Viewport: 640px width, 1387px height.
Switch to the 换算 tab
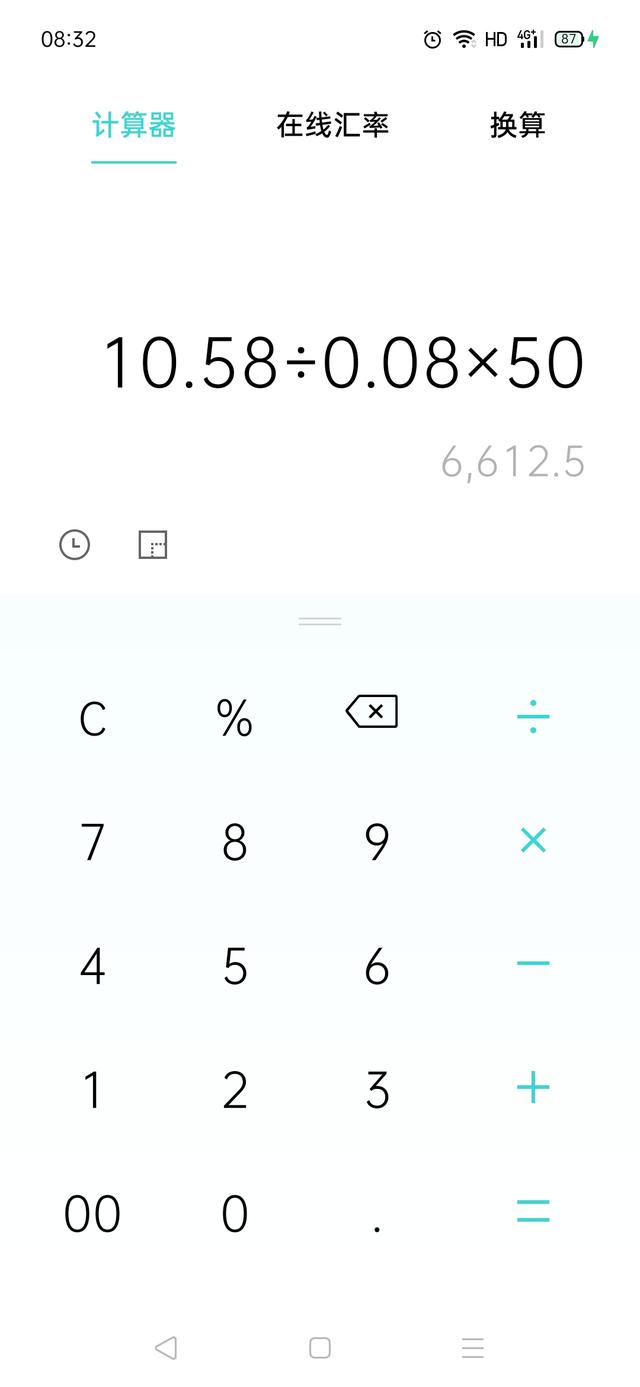coord(517,126)
